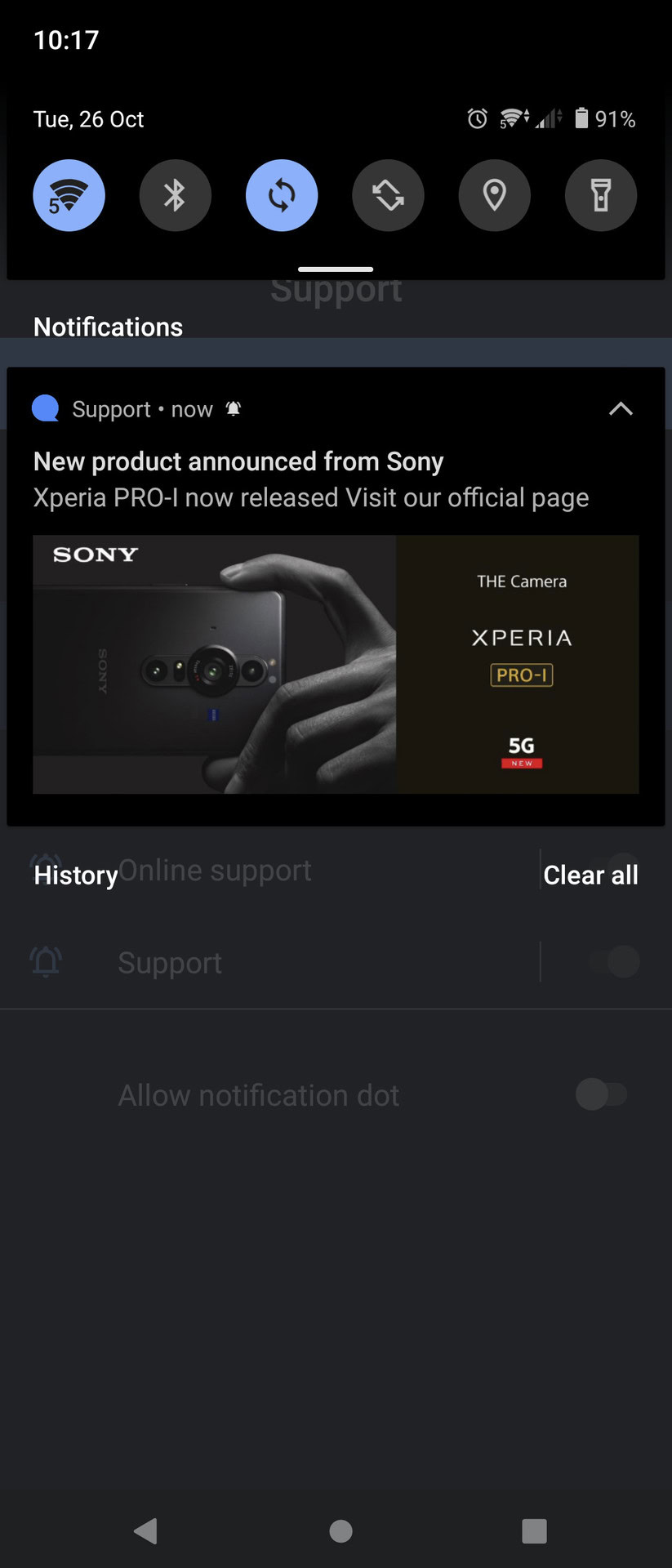Viewport: 672px width, 1568px height.
Task: Clear all notifications
Action: pos(590,875)
